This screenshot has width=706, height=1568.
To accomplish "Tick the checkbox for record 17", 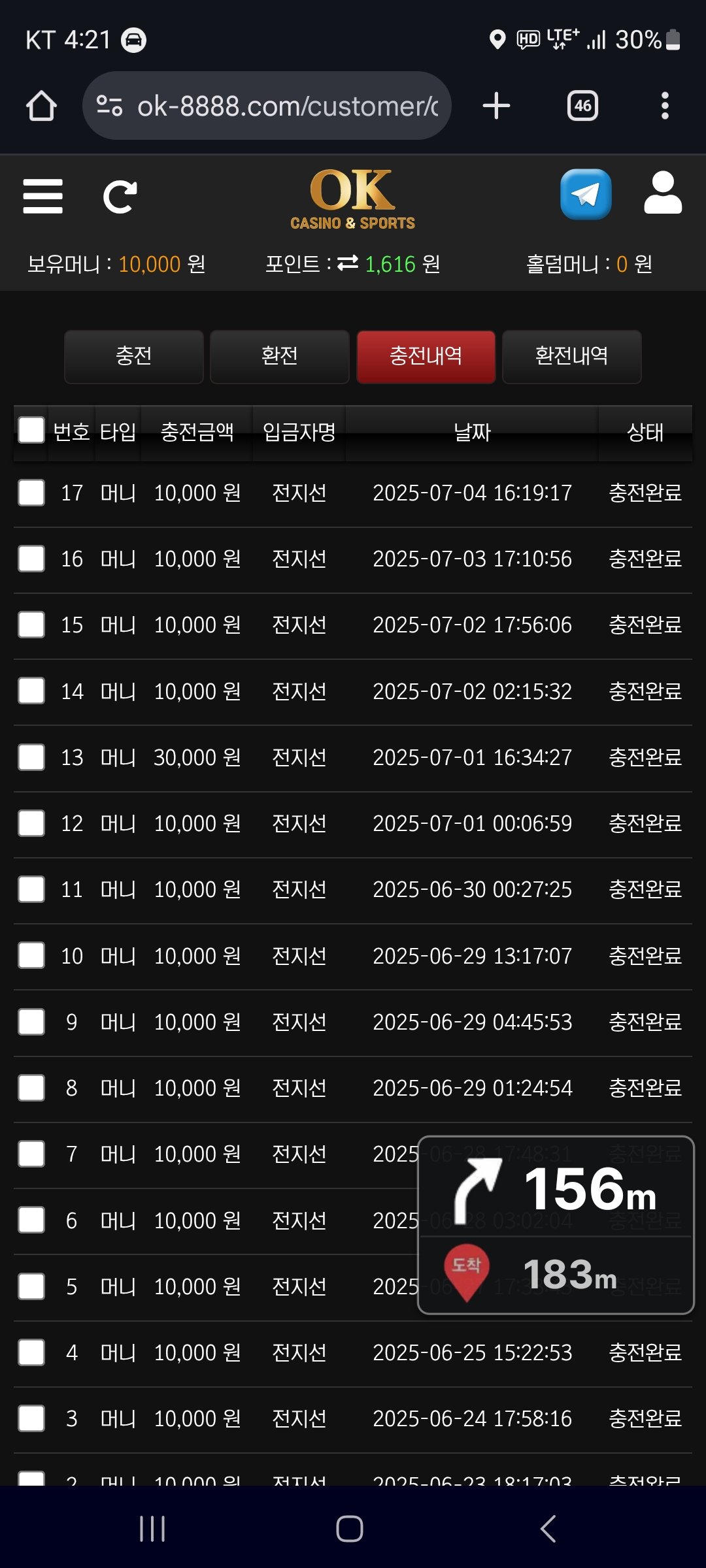I will [31, 493].
